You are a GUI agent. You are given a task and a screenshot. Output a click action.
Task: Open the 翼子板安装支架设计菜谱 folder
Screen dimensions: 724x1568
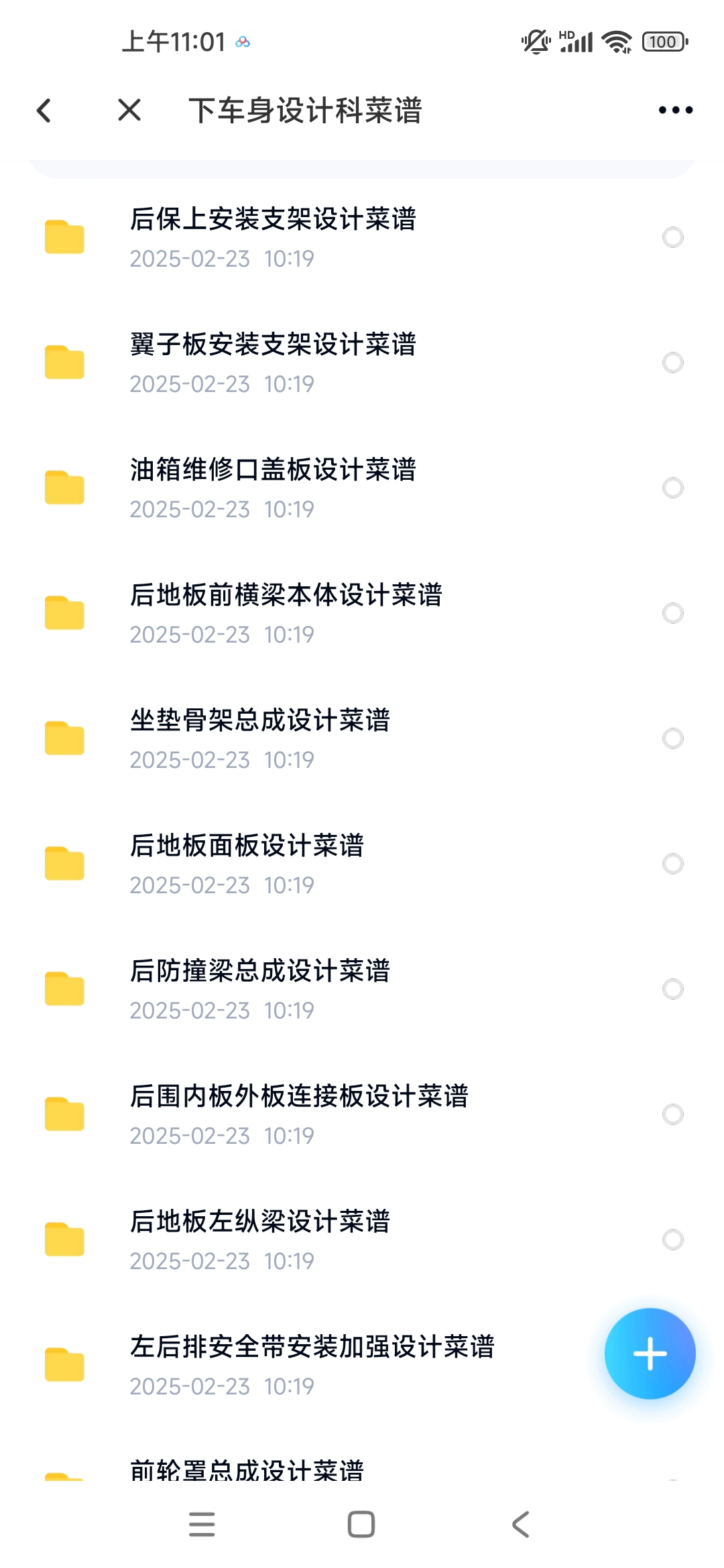[x=362, y=363]
